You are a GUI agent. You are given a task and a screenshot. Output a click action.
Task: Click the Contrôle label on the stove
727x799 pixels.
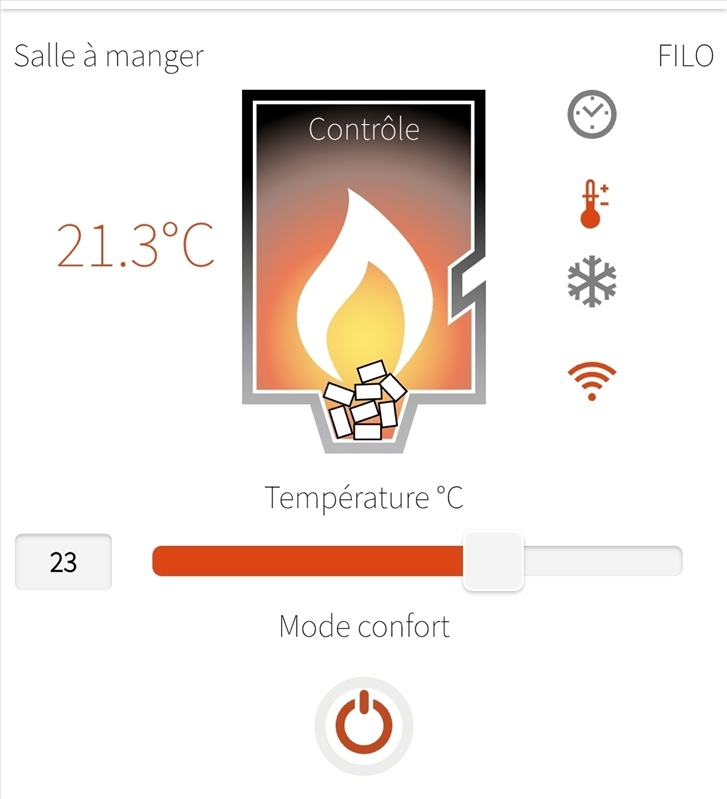364,128
